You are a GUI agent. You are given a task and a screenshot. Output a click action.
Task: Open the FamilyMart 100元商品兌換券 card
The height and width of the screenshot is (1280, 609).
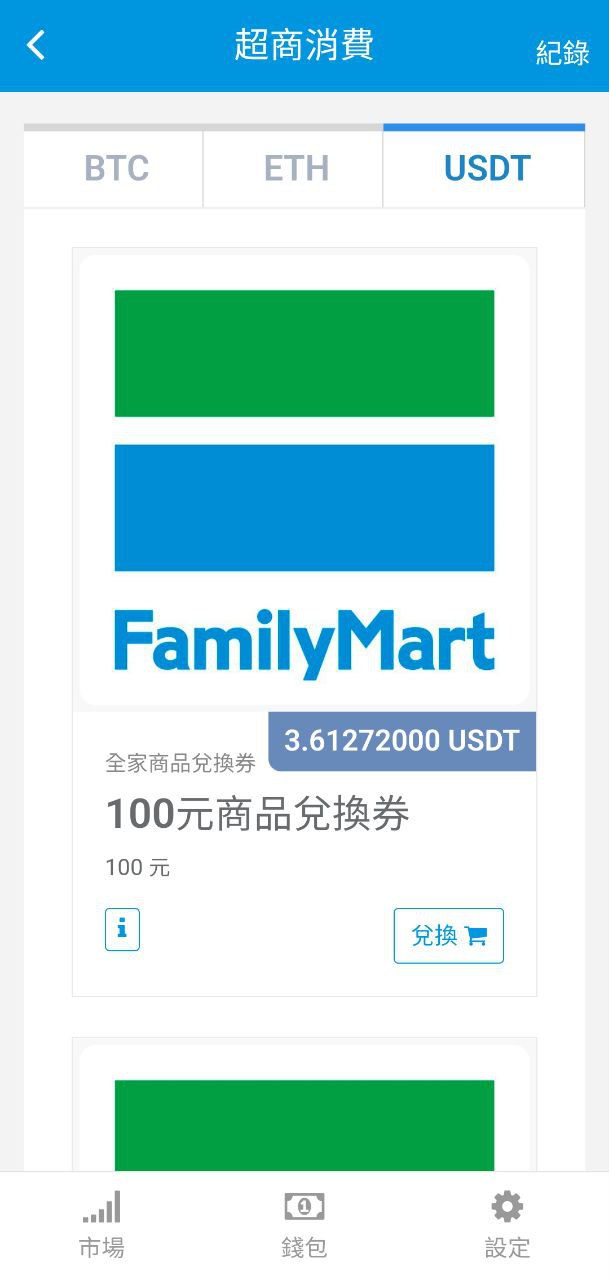[304, 480]
